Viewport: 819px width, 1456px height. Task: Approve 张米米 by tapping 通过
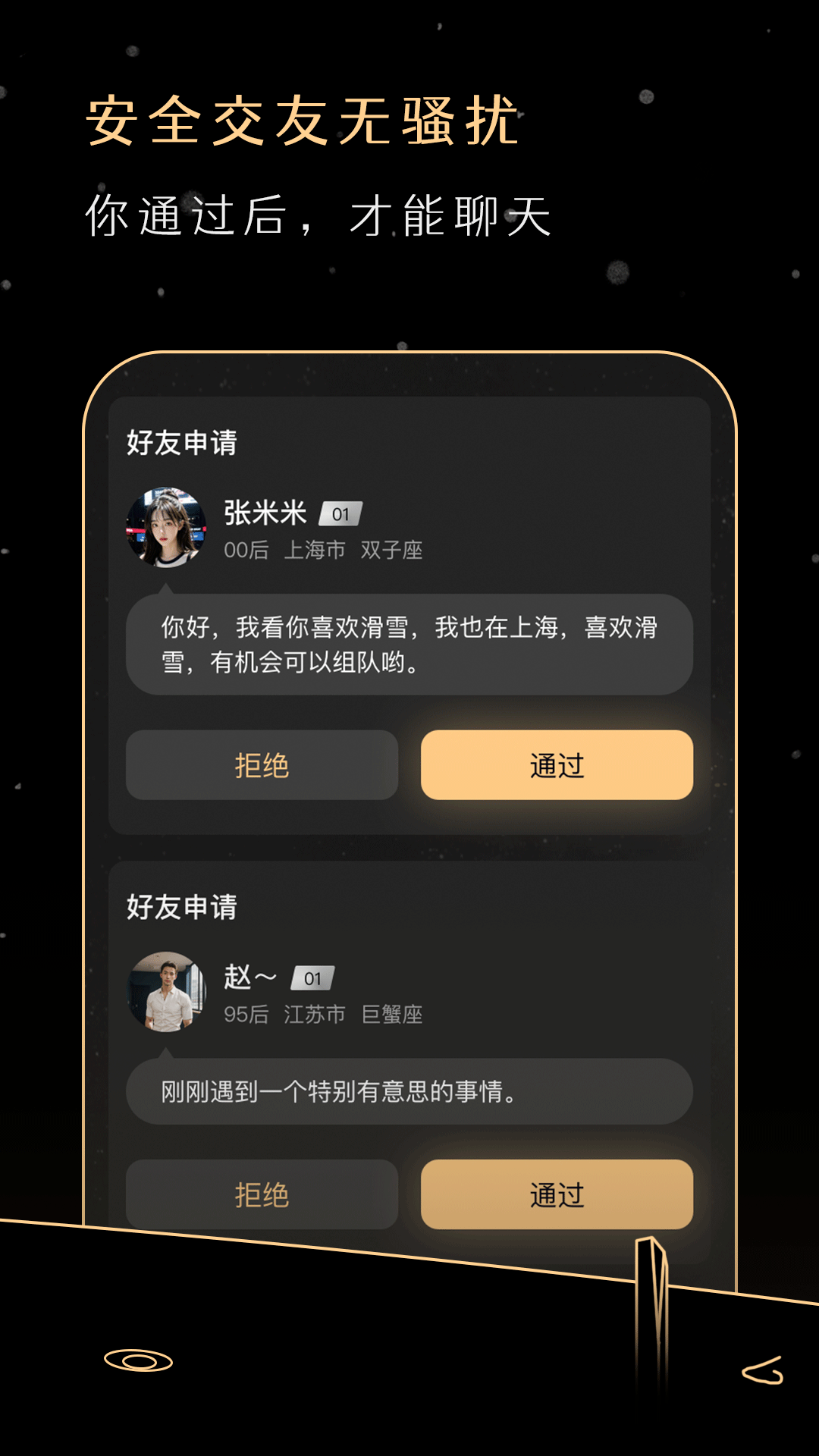pyautogui.click(x=557, y=767)
